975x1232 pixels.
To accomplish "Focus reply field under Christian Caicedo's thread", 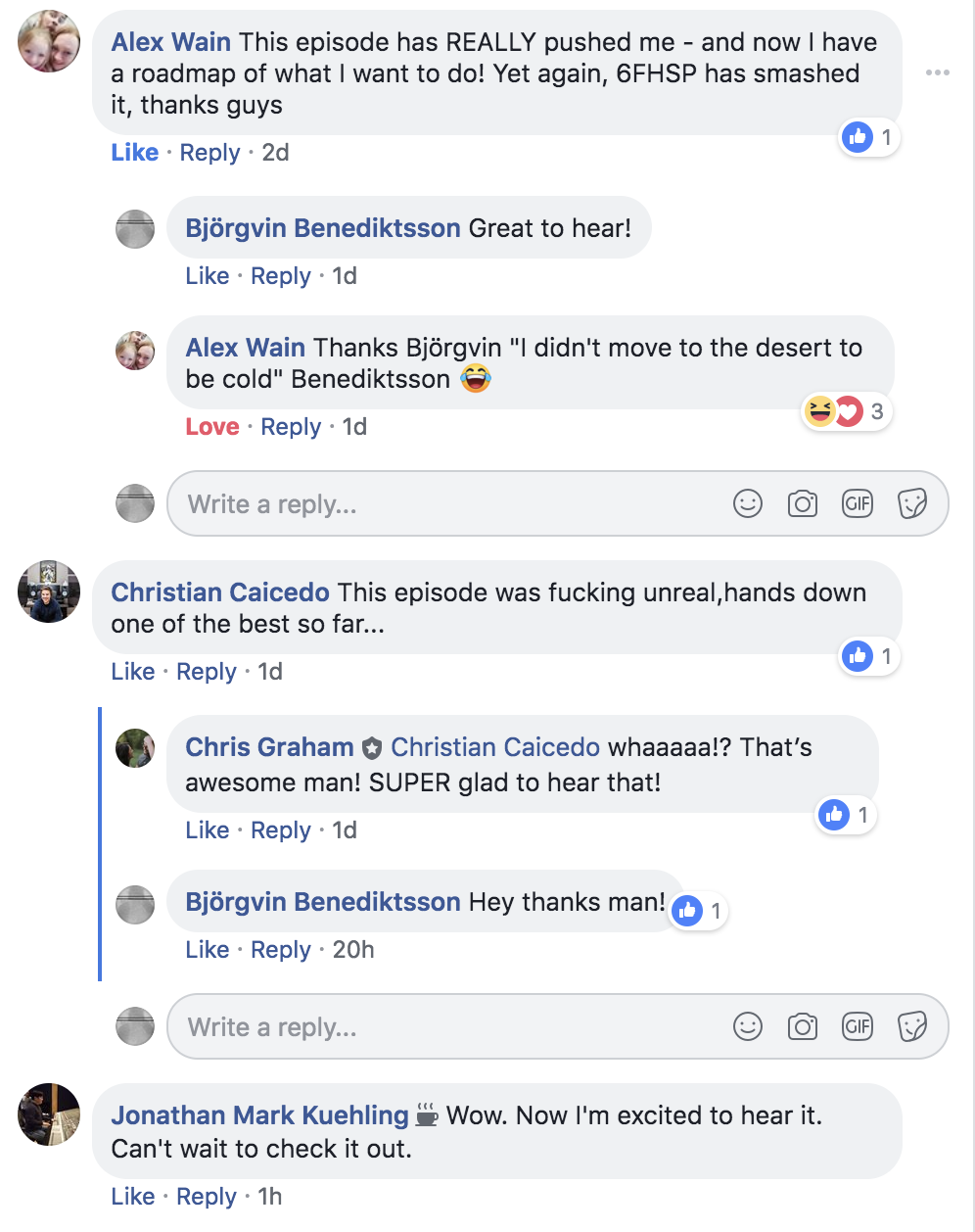I will tap(441, 1026).
